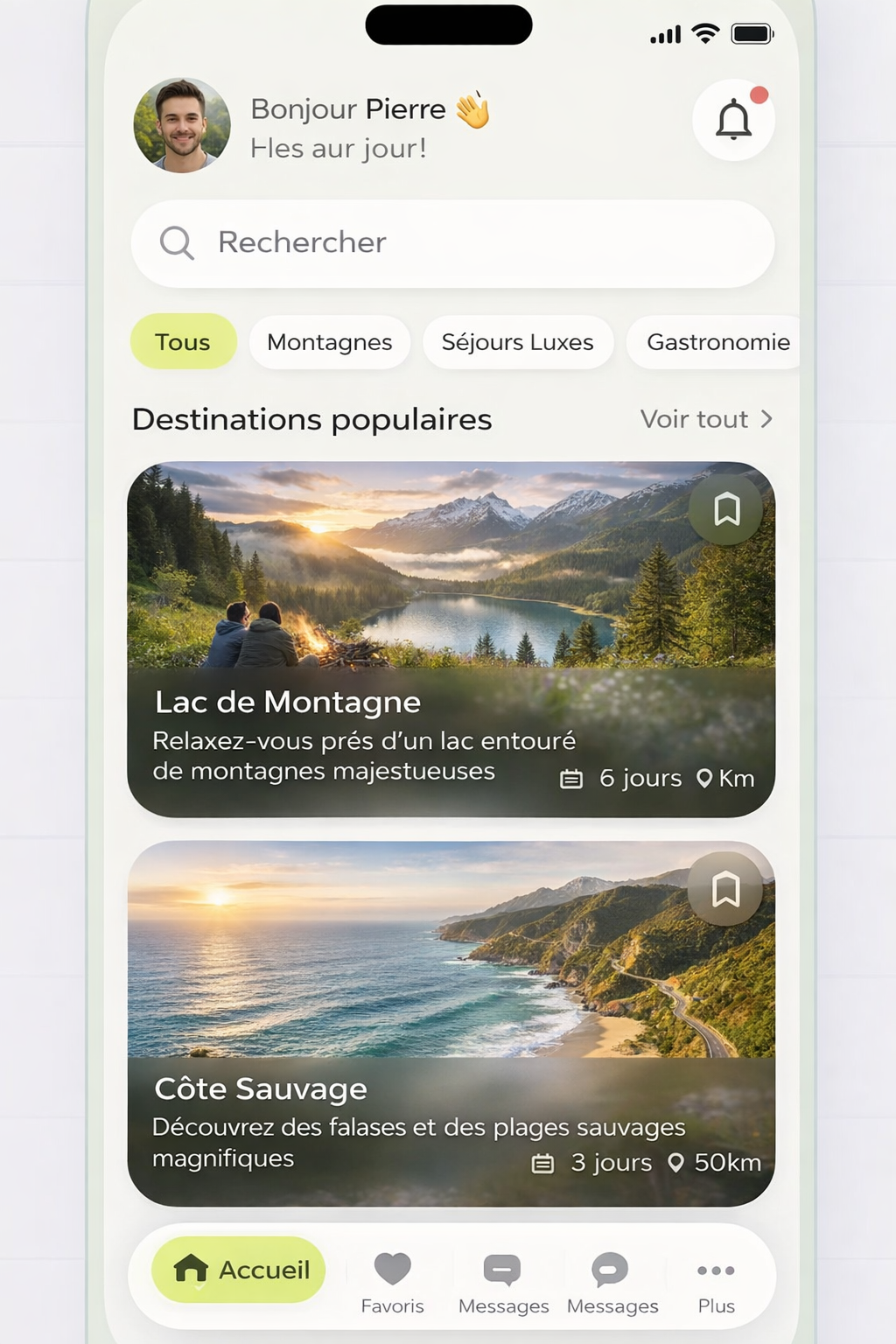Save Côte Sauvage with its bookmark icon
Screen dimensions: 896x1344
pos(724,890)
